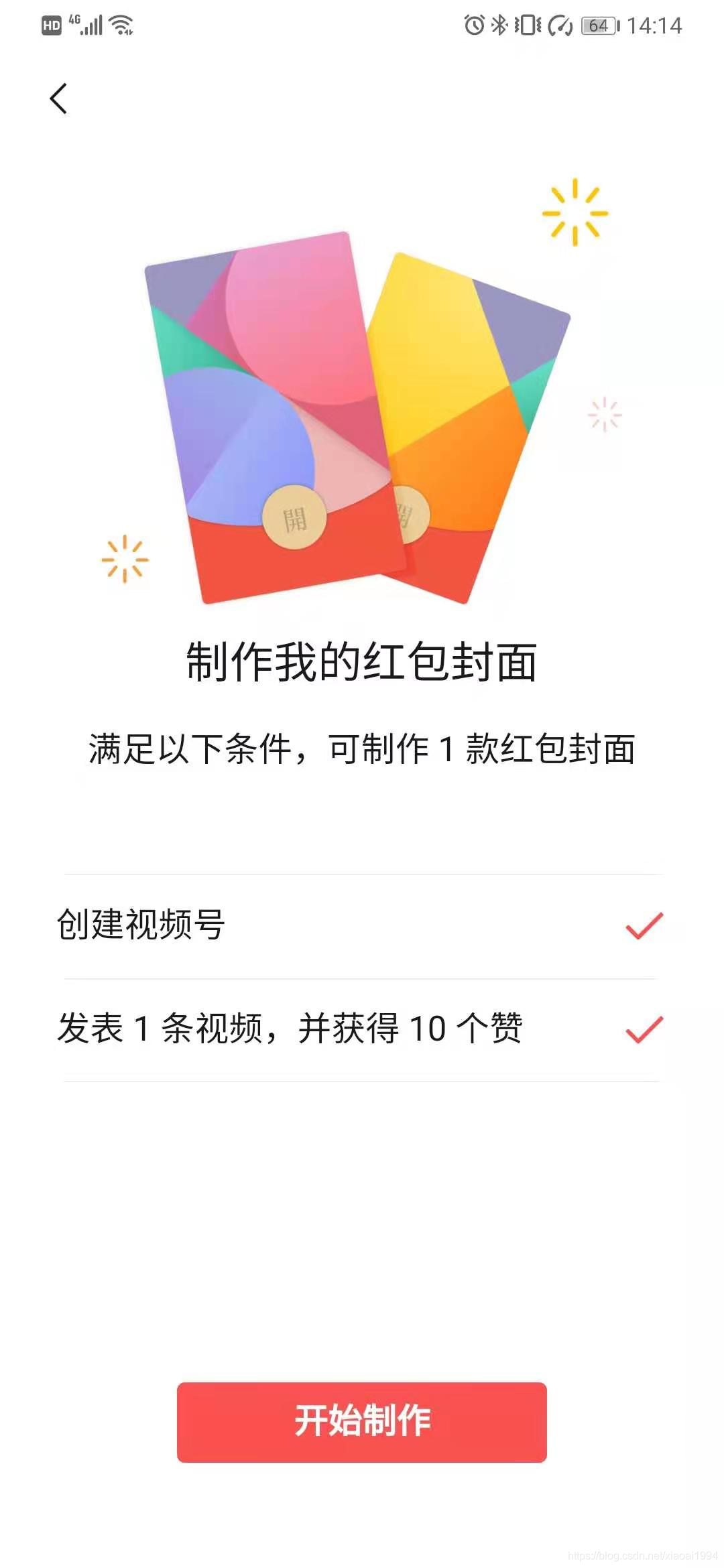Tap the alarm clock status icon
Viewport: 724px width, 1568px height.
[x=473, y=25]
